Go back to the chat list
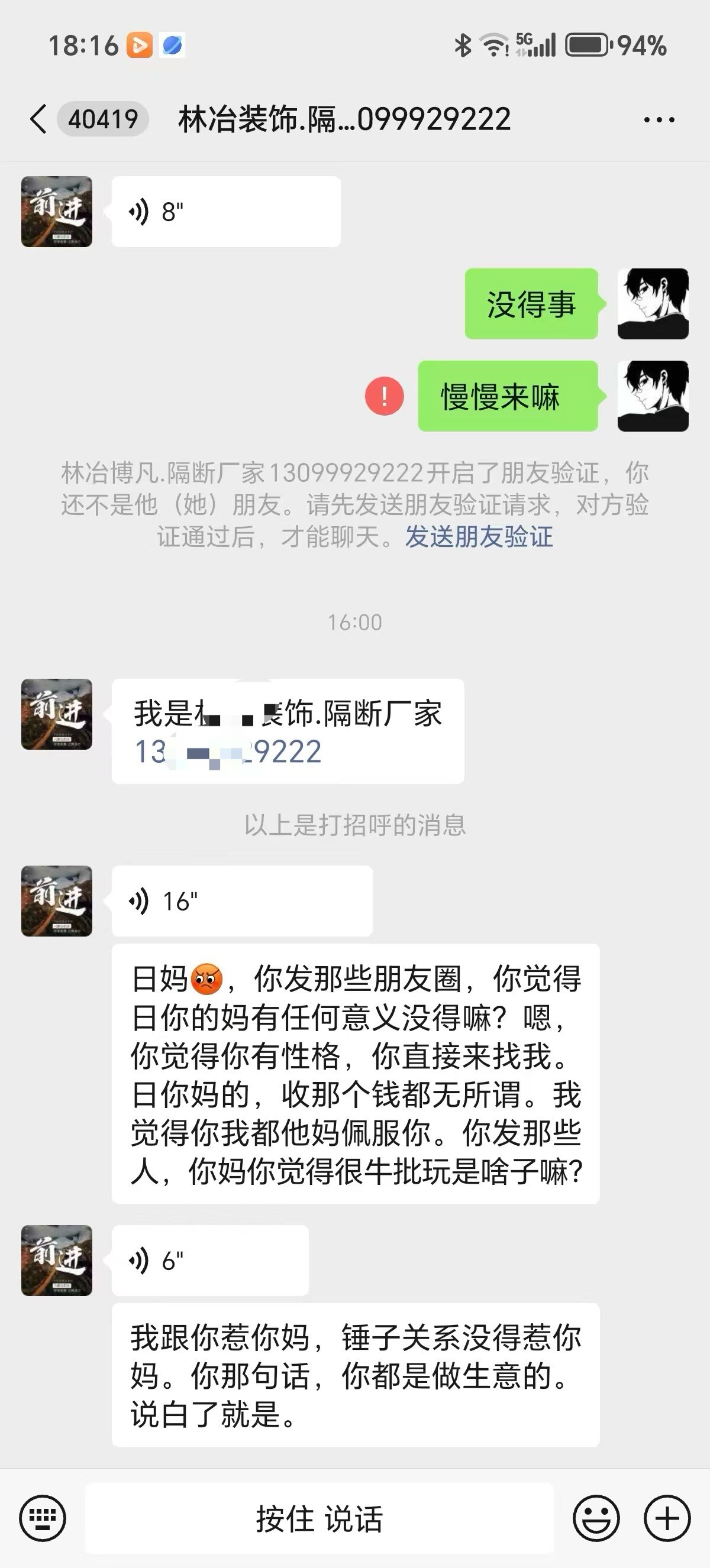 click(38, 119)
